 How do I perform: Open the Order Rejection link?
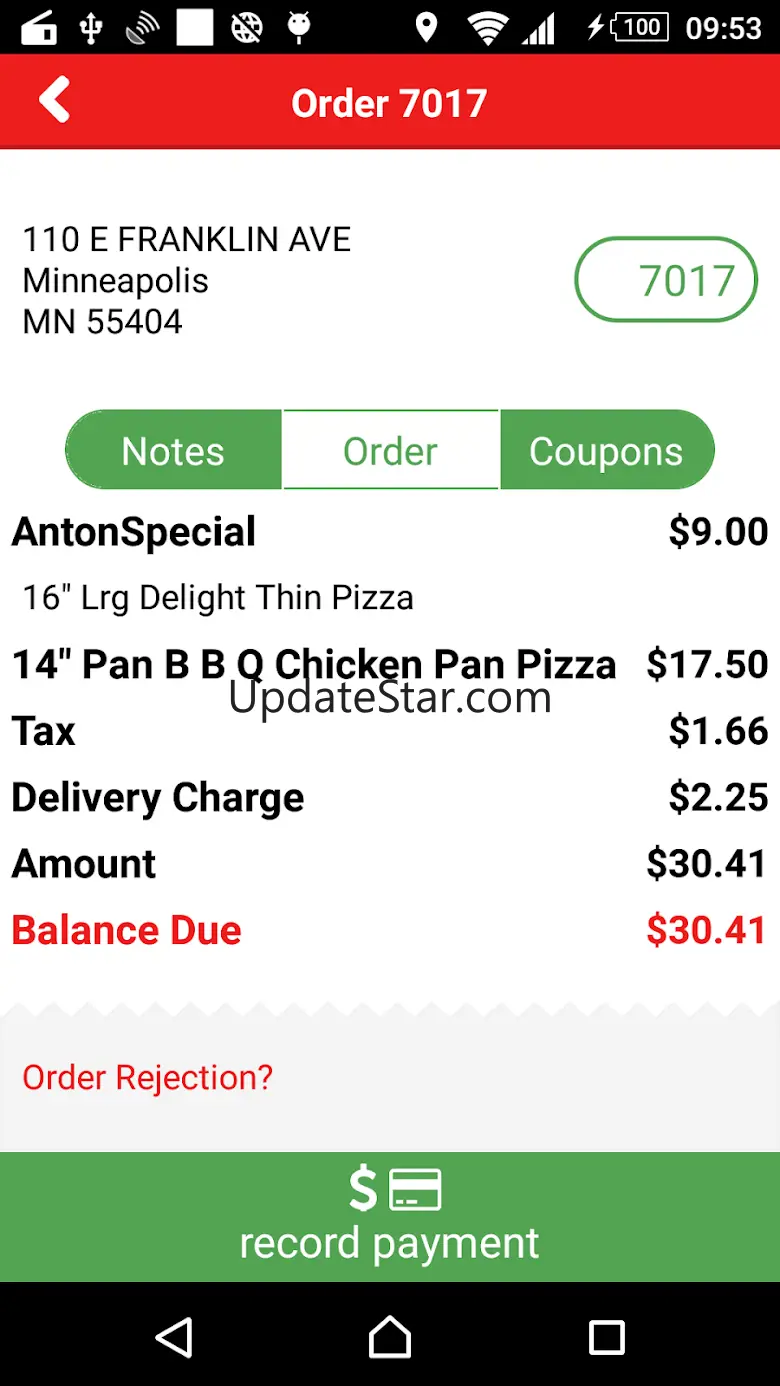tap(148, 1077)
